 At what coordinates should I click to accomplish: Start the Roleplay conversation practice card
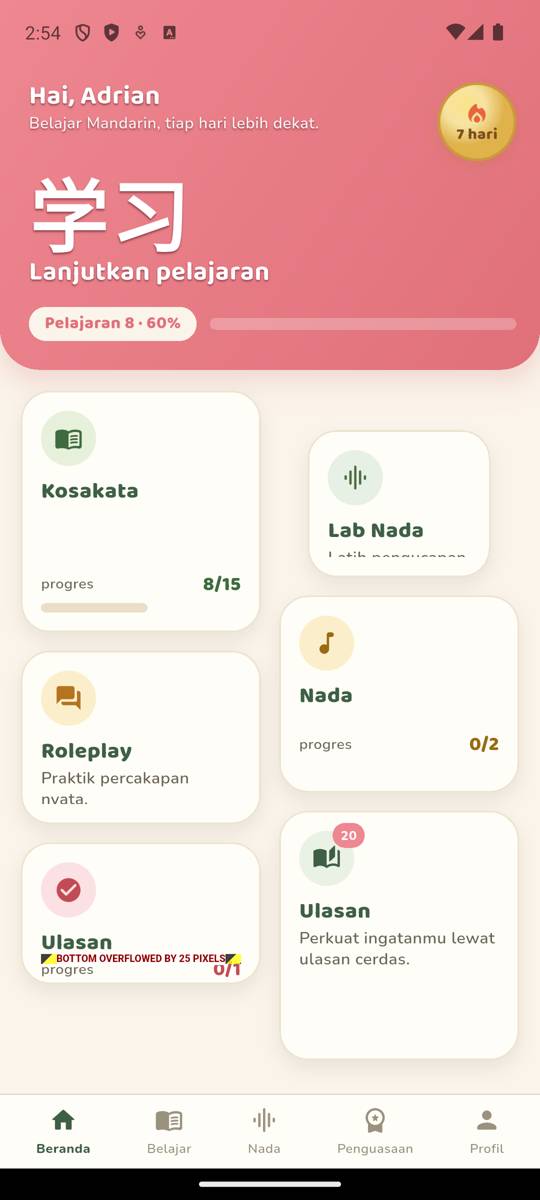click(x=141, y=737)
